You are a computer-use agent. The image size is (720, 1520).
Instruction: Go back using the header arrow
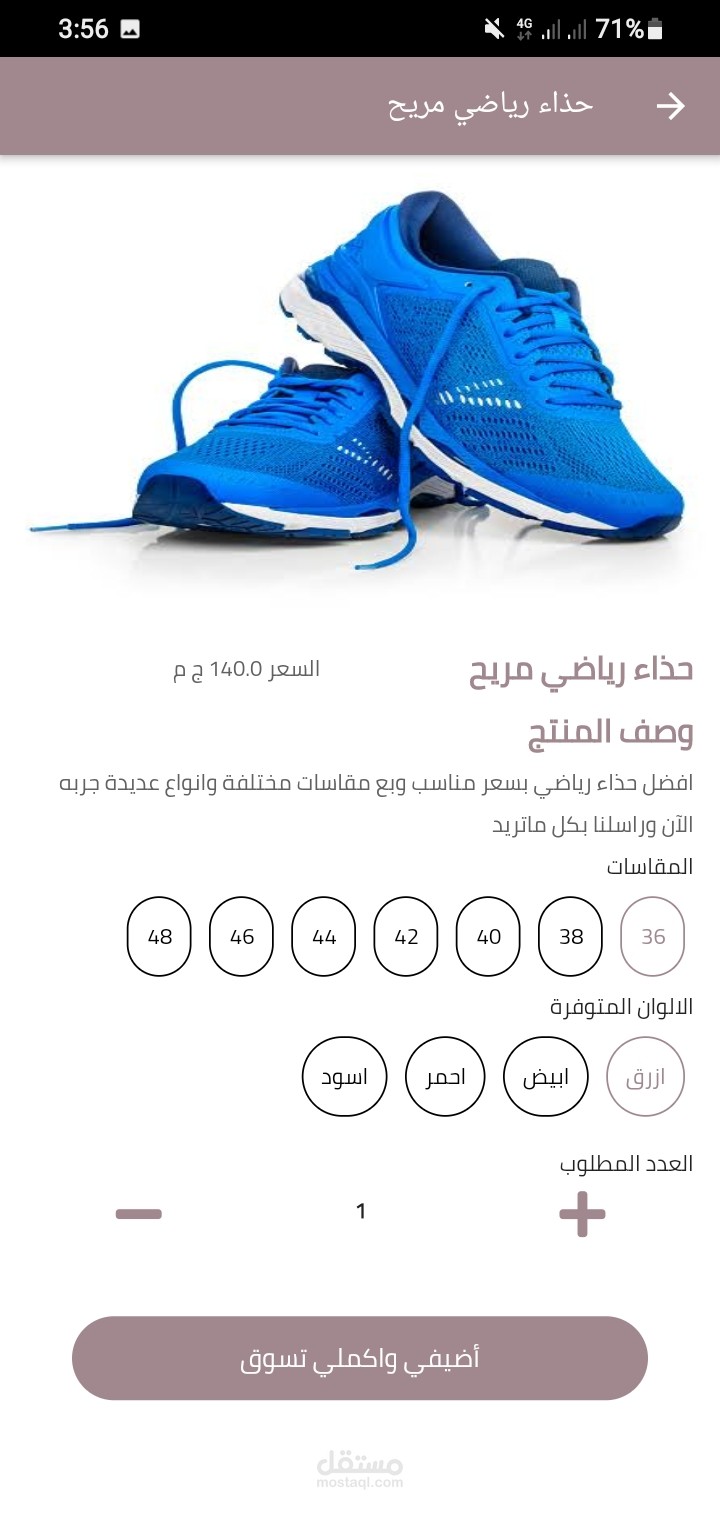[x=671, y=106]
